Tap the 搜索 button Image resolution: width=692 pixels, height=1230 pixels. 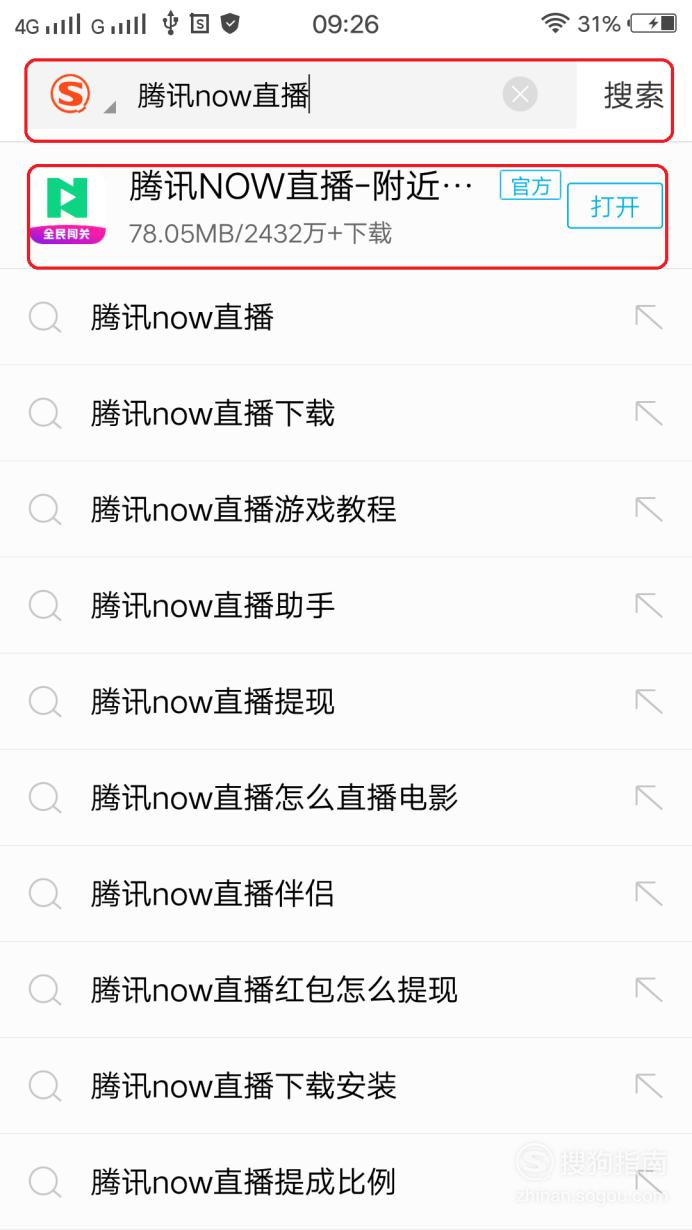(x=633, y=96)
